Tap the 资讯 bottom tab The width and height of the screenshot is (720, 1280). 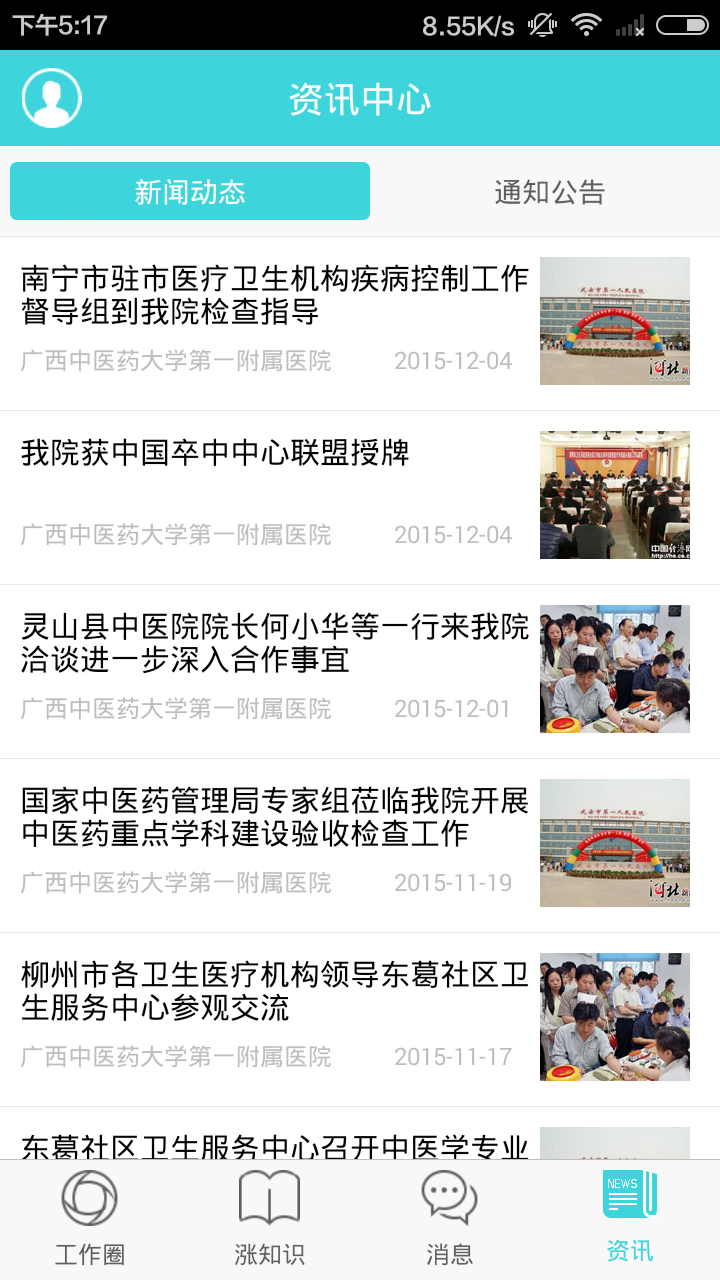coord(630,1220)
